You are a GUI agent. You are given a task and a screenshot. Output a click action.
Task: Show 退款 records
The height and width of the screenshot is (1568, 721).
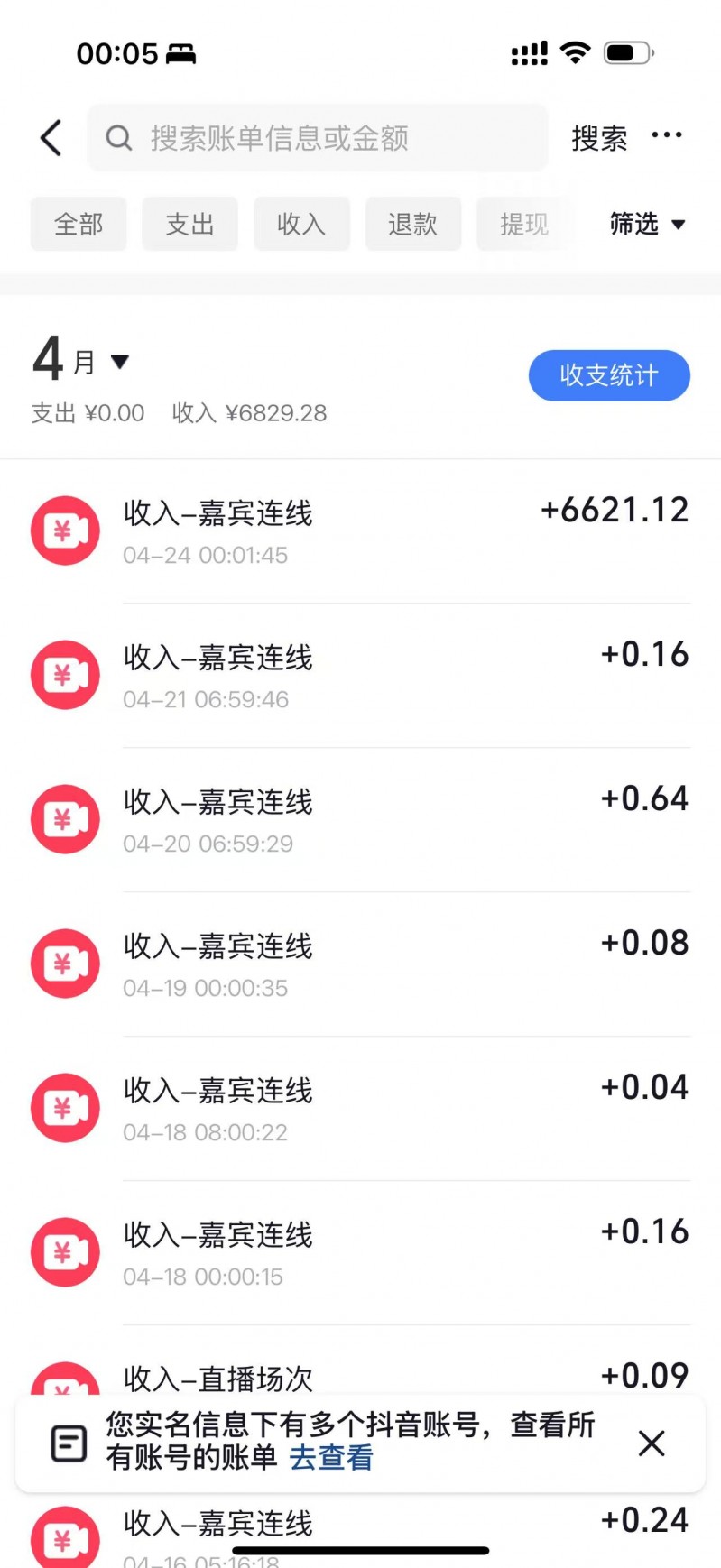point(413,224)
